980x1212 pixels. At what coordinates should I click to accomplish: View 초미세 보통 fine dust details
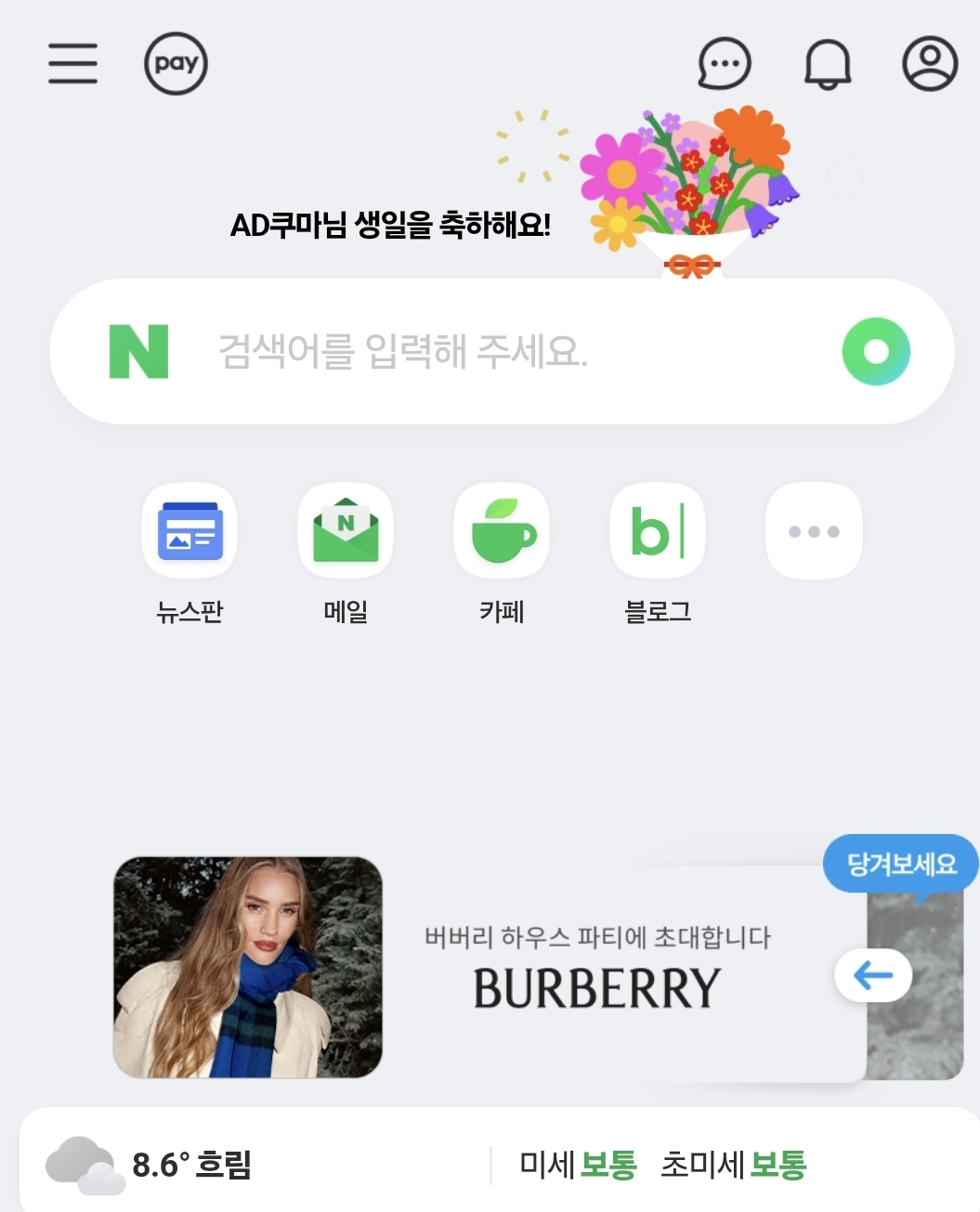733,1165
